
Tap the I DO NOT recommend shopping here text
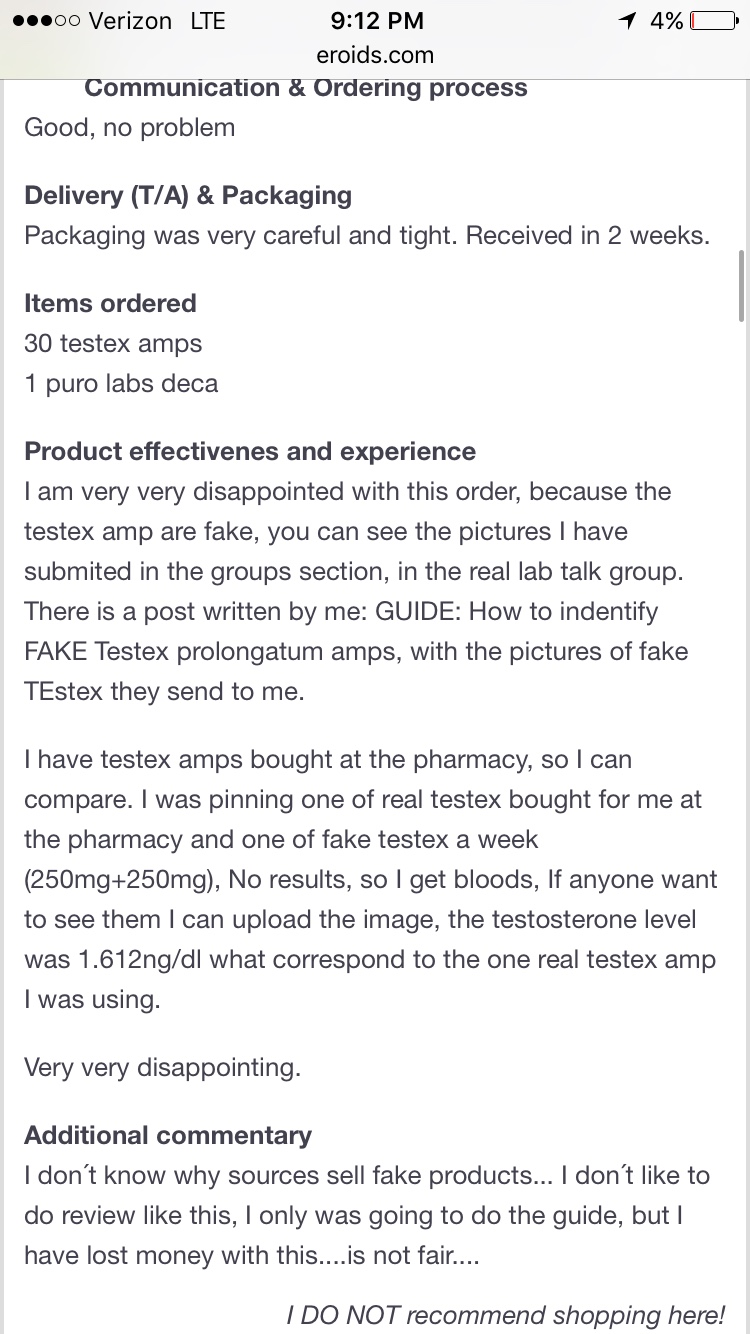click(505, 1315)
